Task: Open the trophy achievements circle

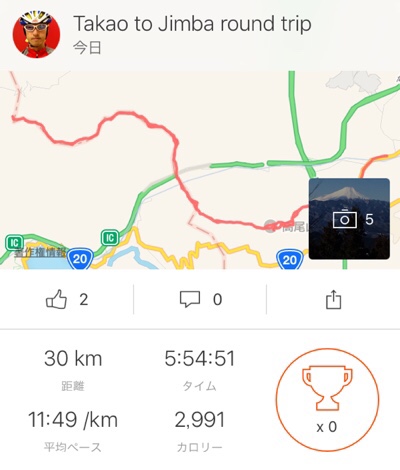Action: pos(327,400)
